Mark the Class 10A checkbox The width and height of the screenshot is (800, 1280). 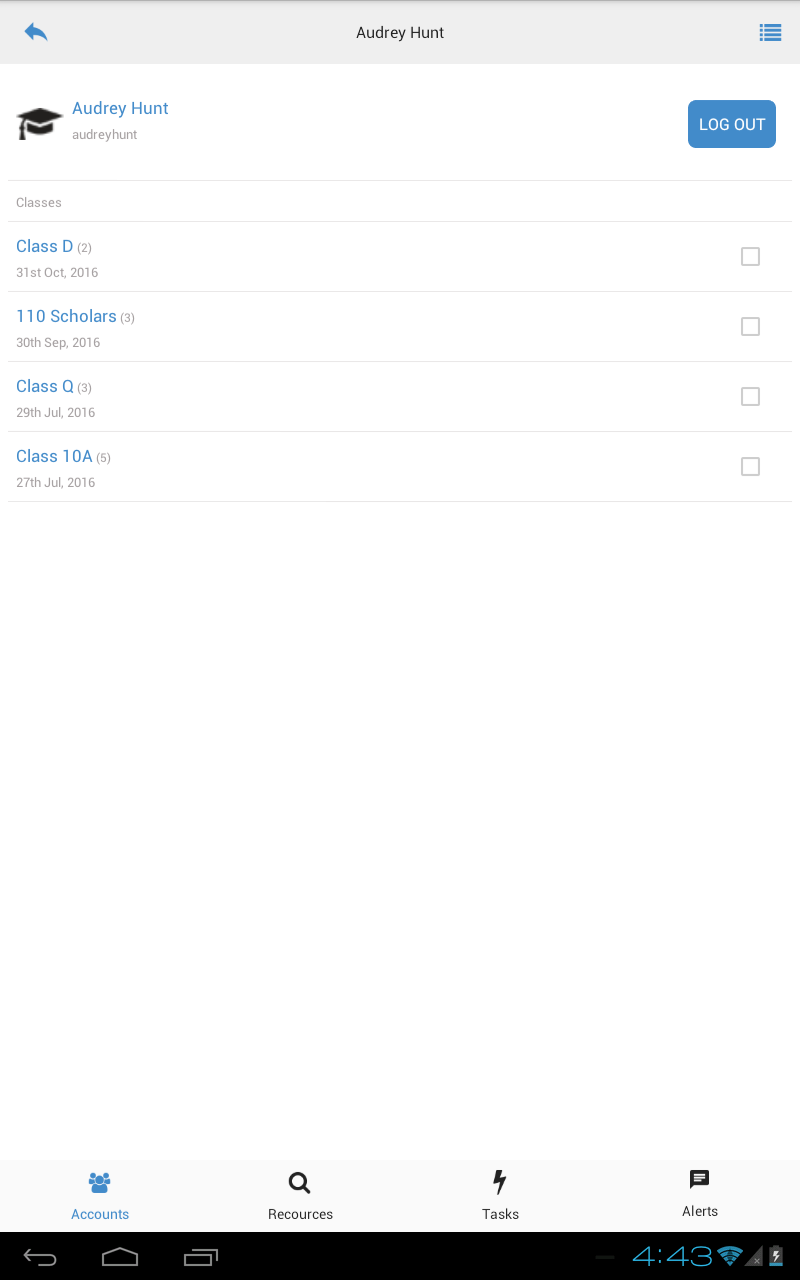[x=750, y=467]
